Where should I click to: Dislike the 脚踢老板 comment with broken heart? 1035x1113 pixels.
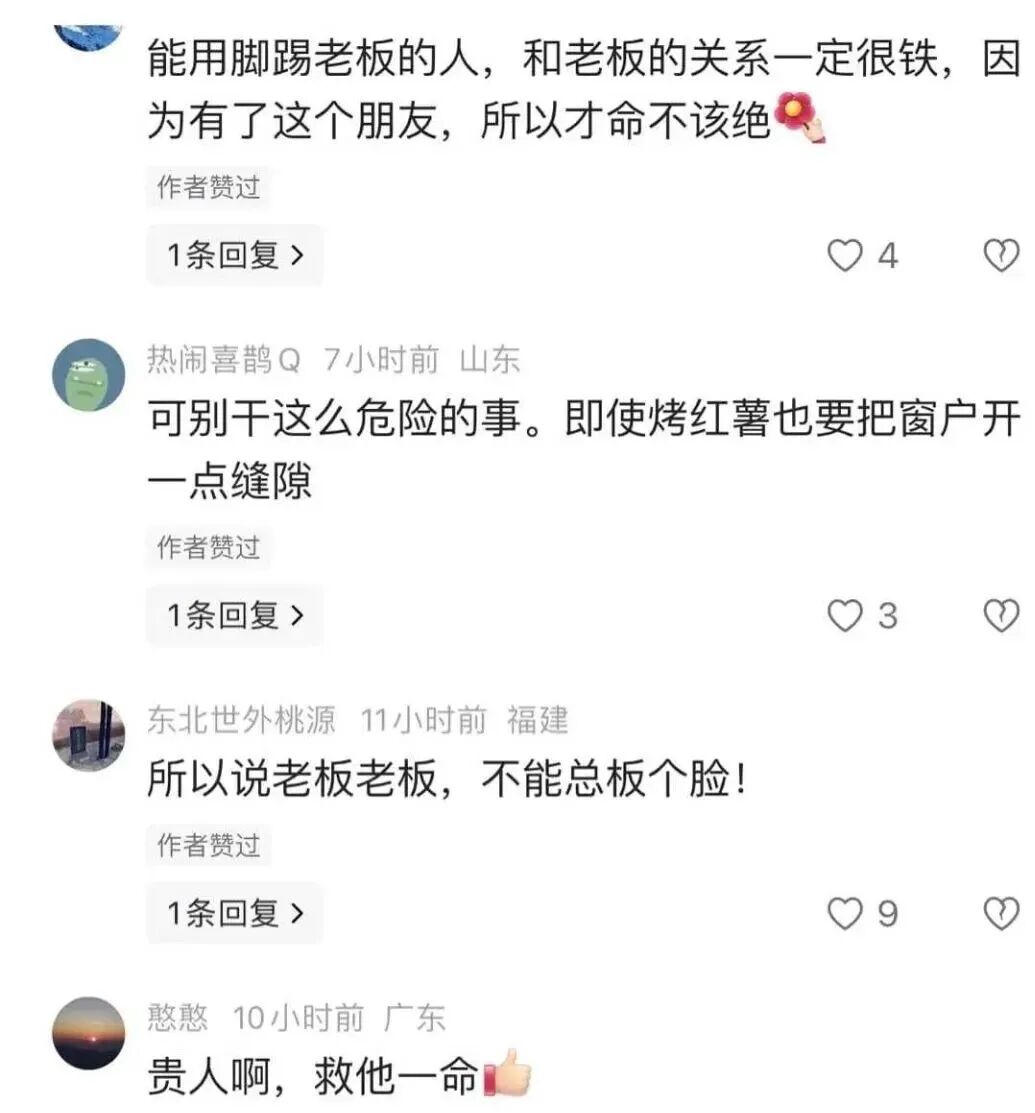point(1001,256)
